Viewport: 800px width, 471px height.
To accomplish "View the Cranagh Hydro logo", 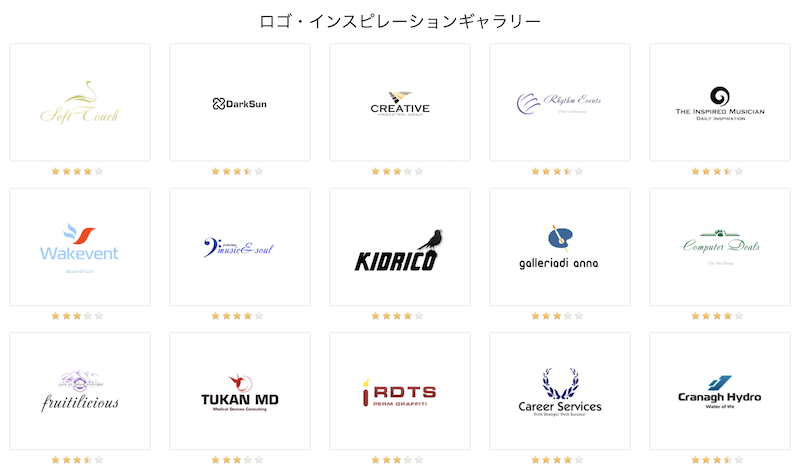I will tap(720, 392).
